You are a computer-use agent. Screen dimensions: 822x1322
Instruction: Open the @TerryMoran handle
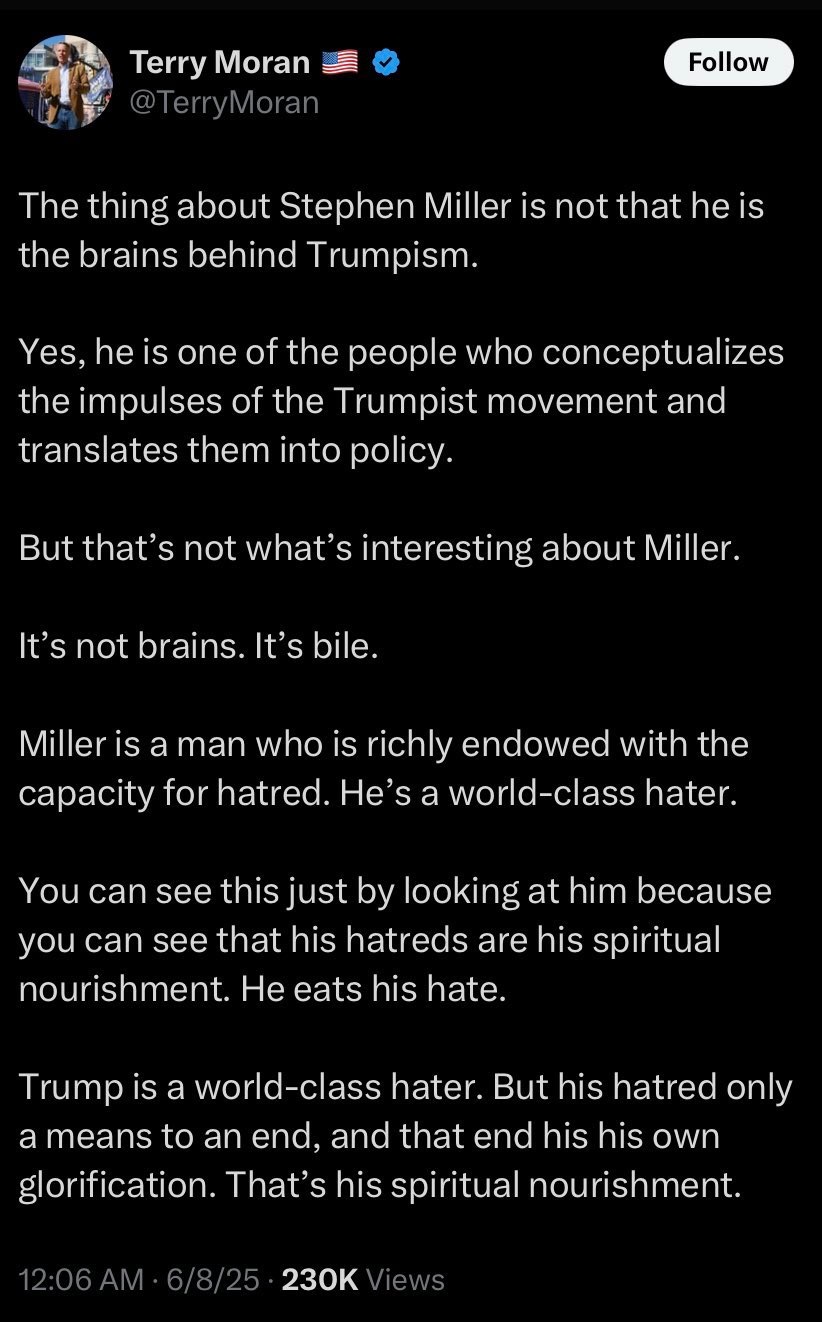pyautogui.click(x=224, y=102)
